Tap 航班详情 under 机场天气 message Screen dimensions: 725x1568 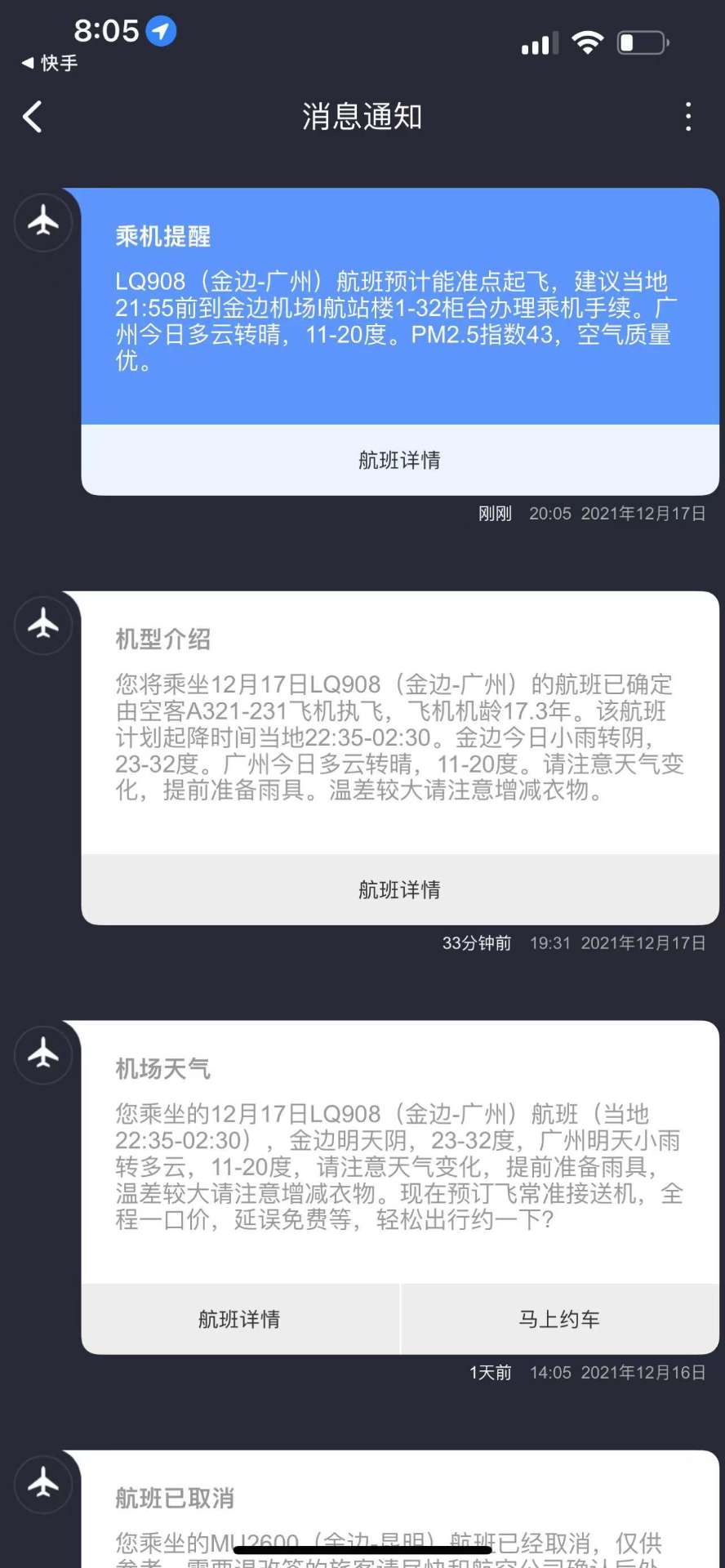click(240, 1319)
